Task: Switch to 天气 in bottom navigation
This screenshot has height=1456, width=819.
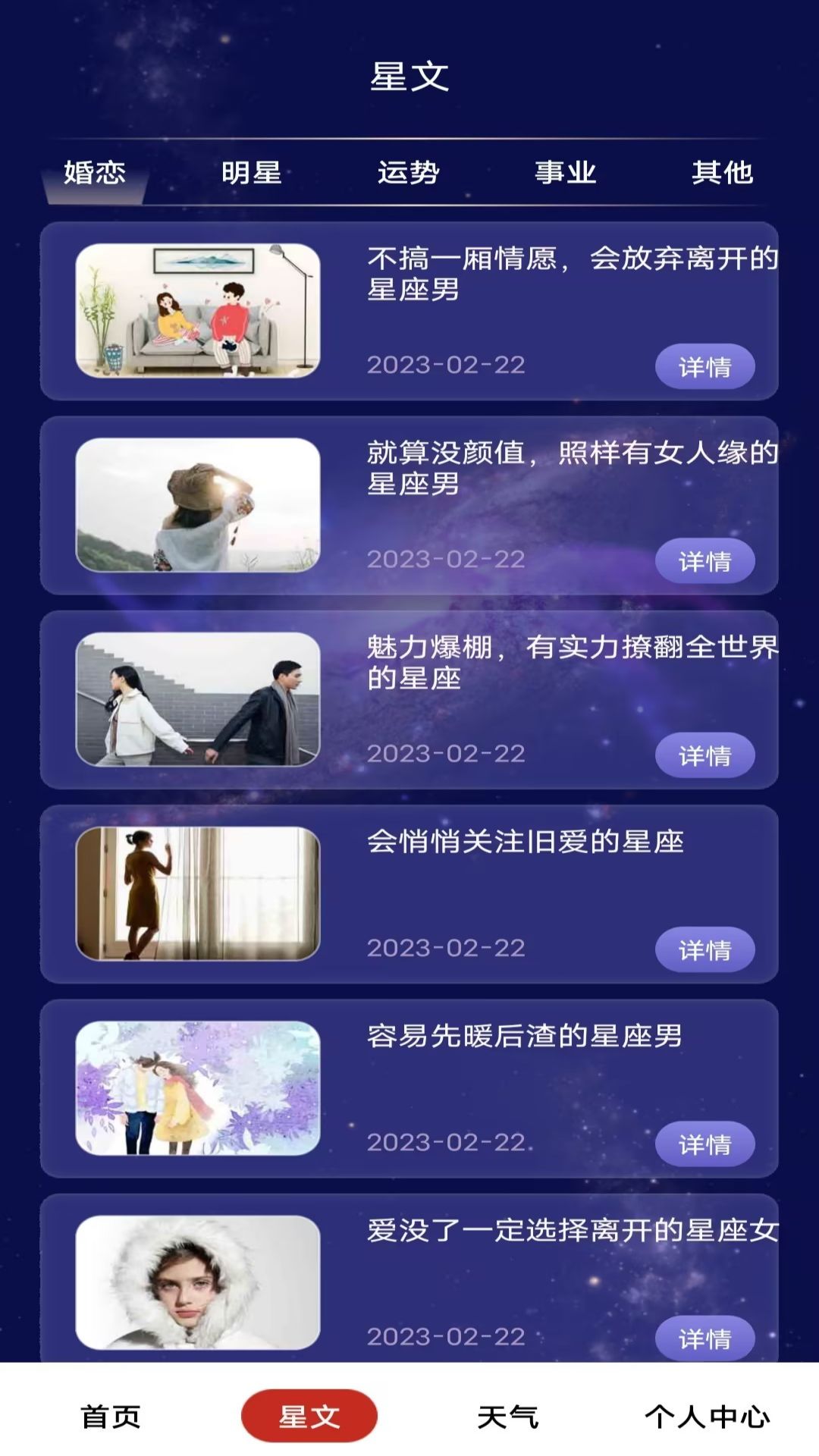Action: coord(507,1416)
